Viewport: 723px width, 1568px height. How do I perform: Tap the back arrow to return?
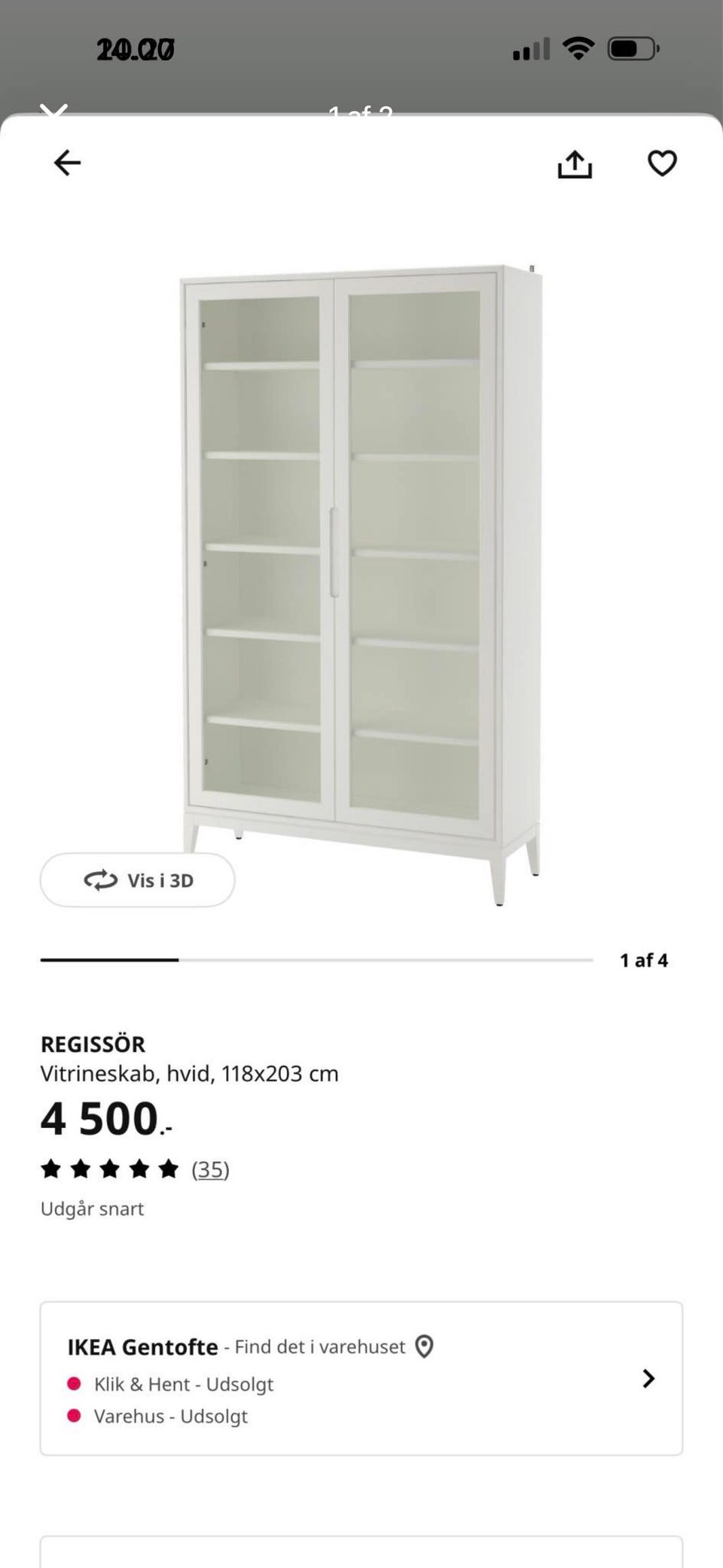[66, 162]
